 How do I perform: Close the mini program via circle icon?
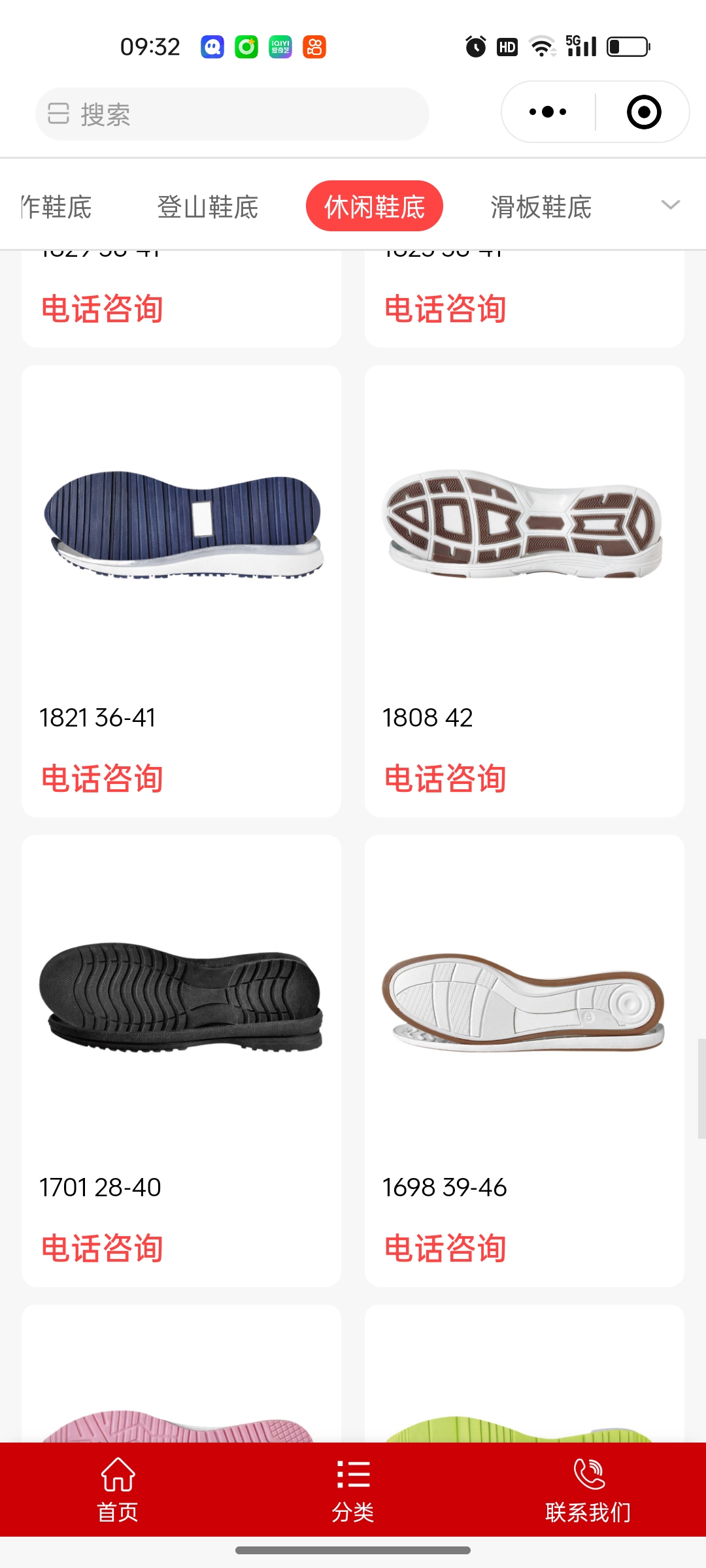pos(643,112)
